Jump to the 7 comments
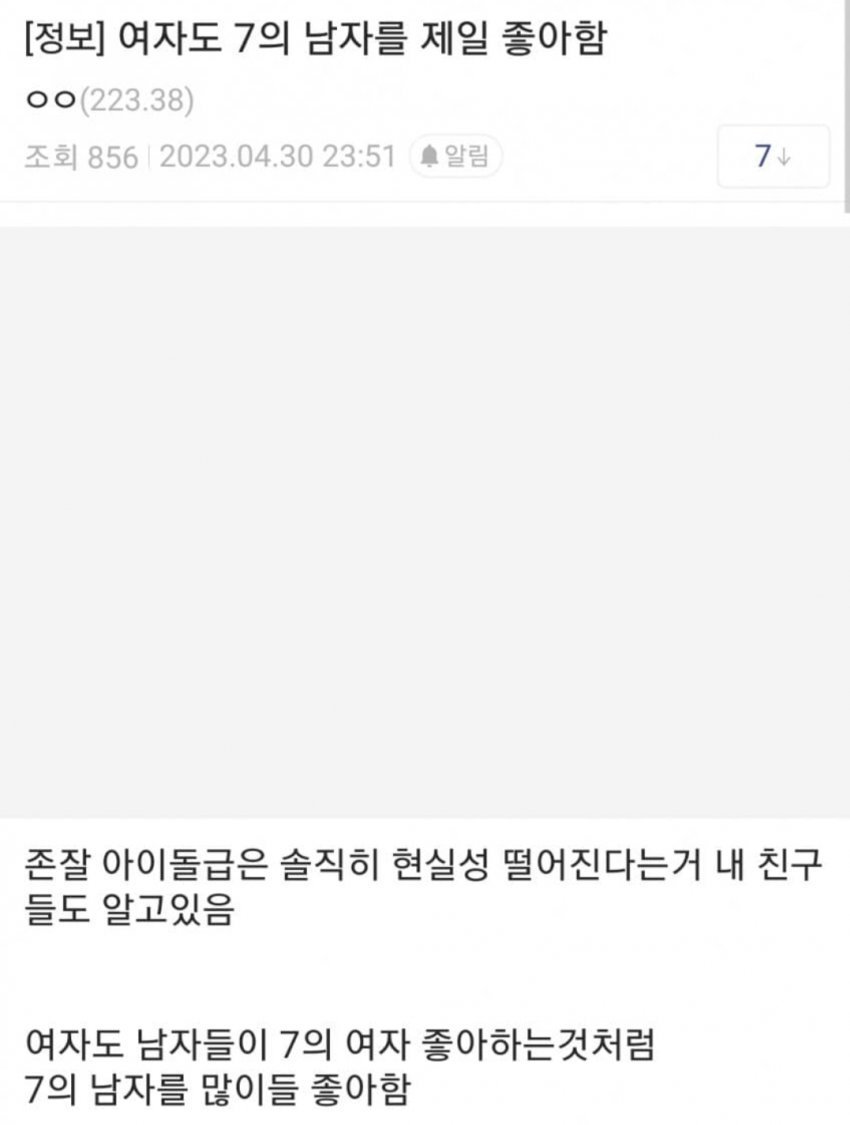This screenshot has height=1125, width=850. click(x=772, y=157)
